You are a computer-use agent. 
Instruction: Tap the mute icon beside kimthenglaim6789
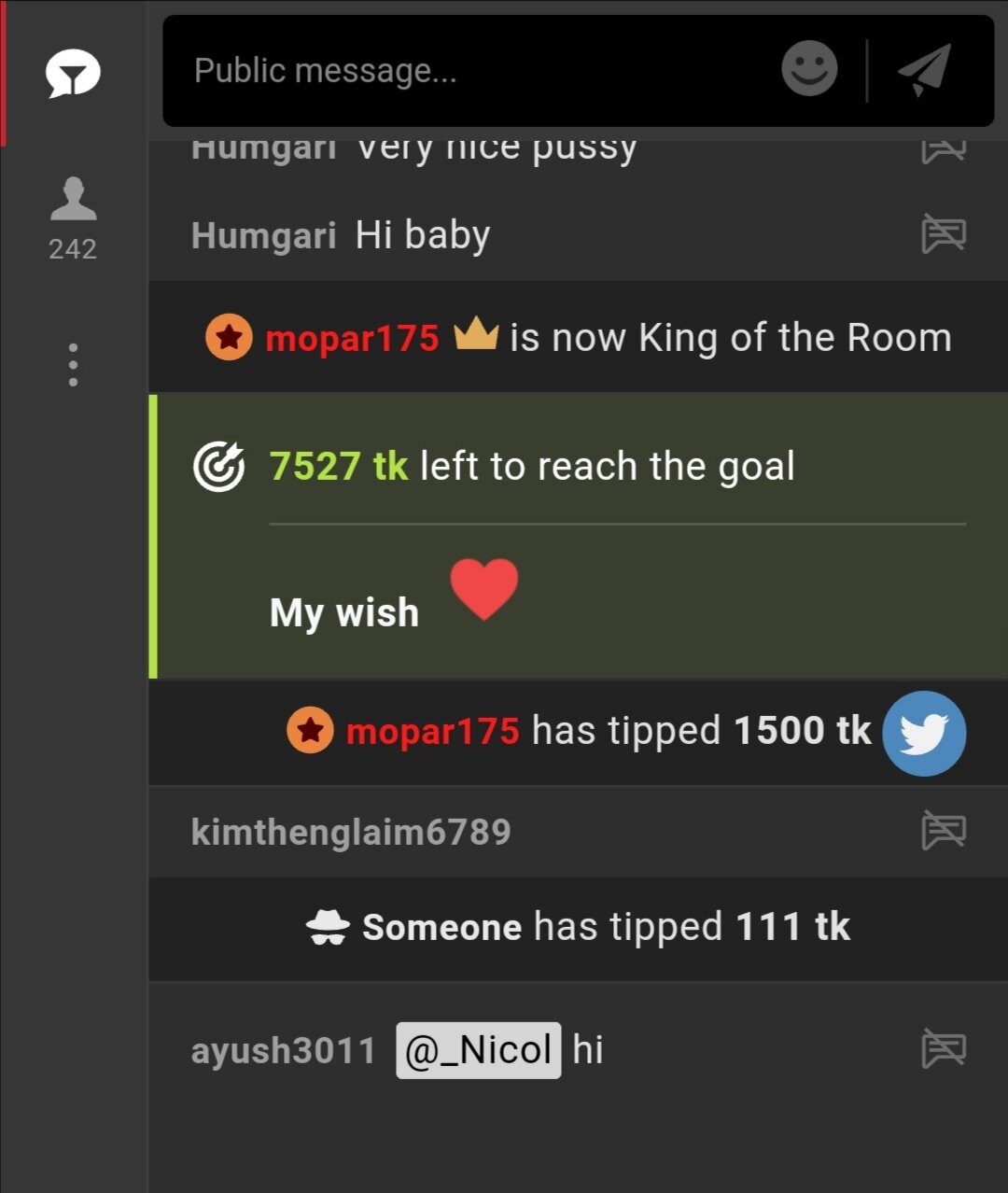click(943, 830)
